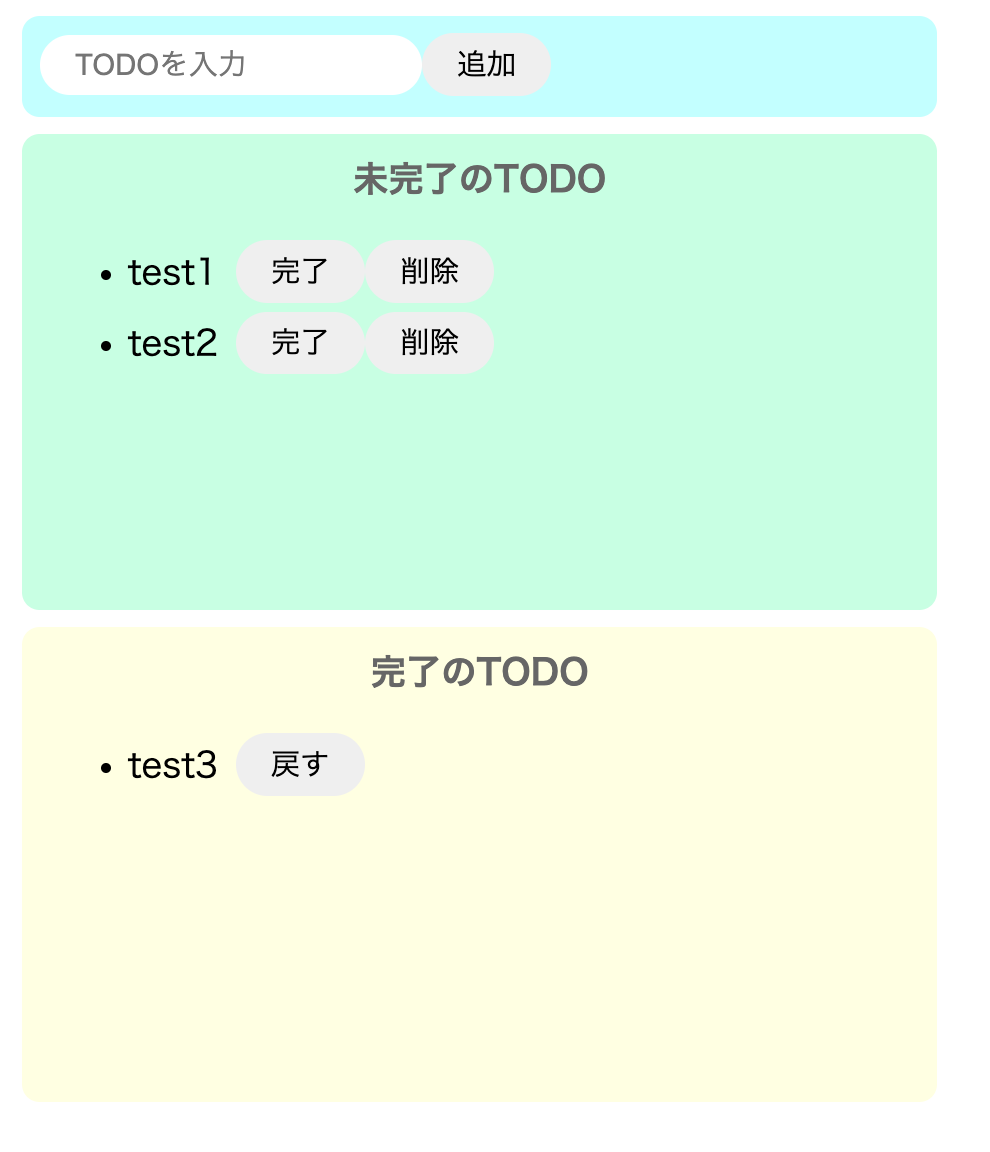The height and width of the screenshot is (1152, 990).
Task: Select the text label test3
Action: 170,764
